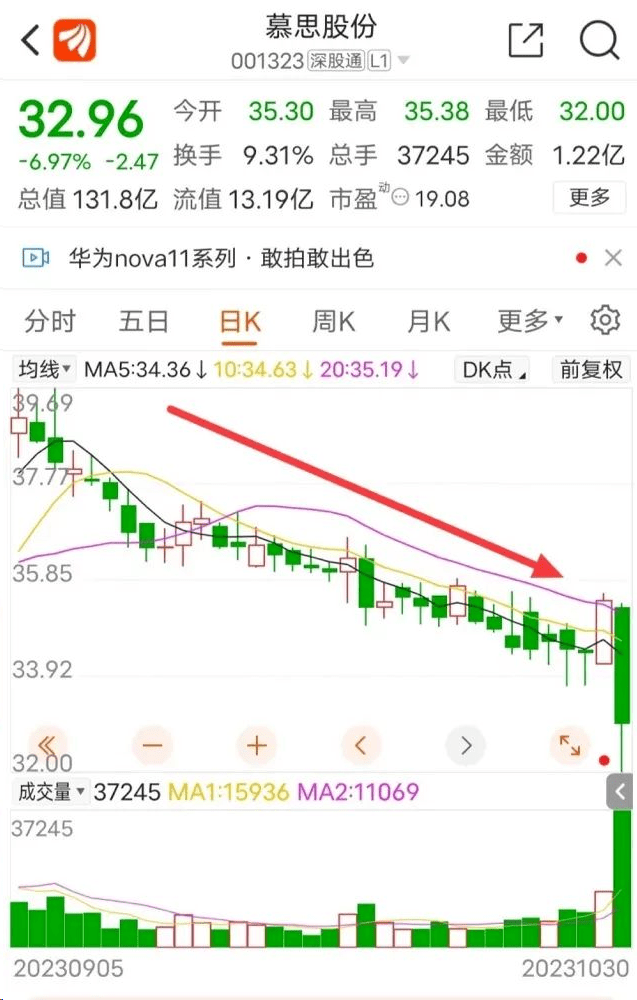637x1000 pixels.
Task: Switch to the 分时 chart tab
Action: tap(50, 321)
